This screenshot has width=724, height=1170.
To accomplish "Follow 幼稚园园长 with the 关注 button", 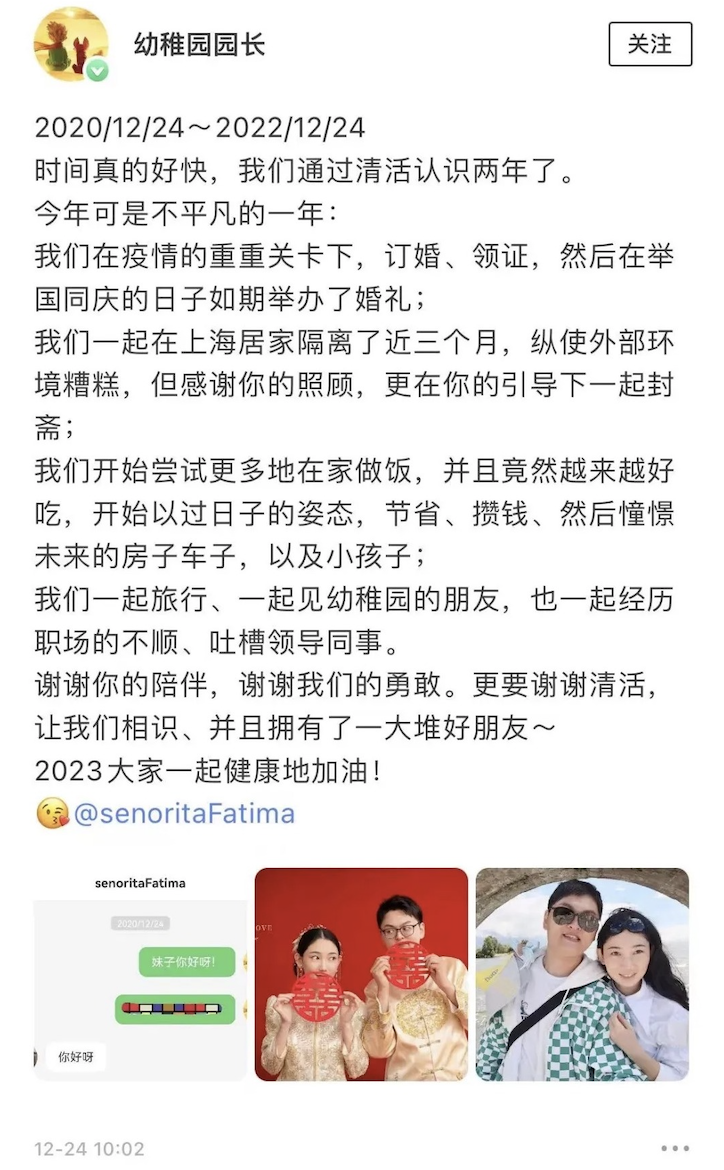I will [650, 44].
